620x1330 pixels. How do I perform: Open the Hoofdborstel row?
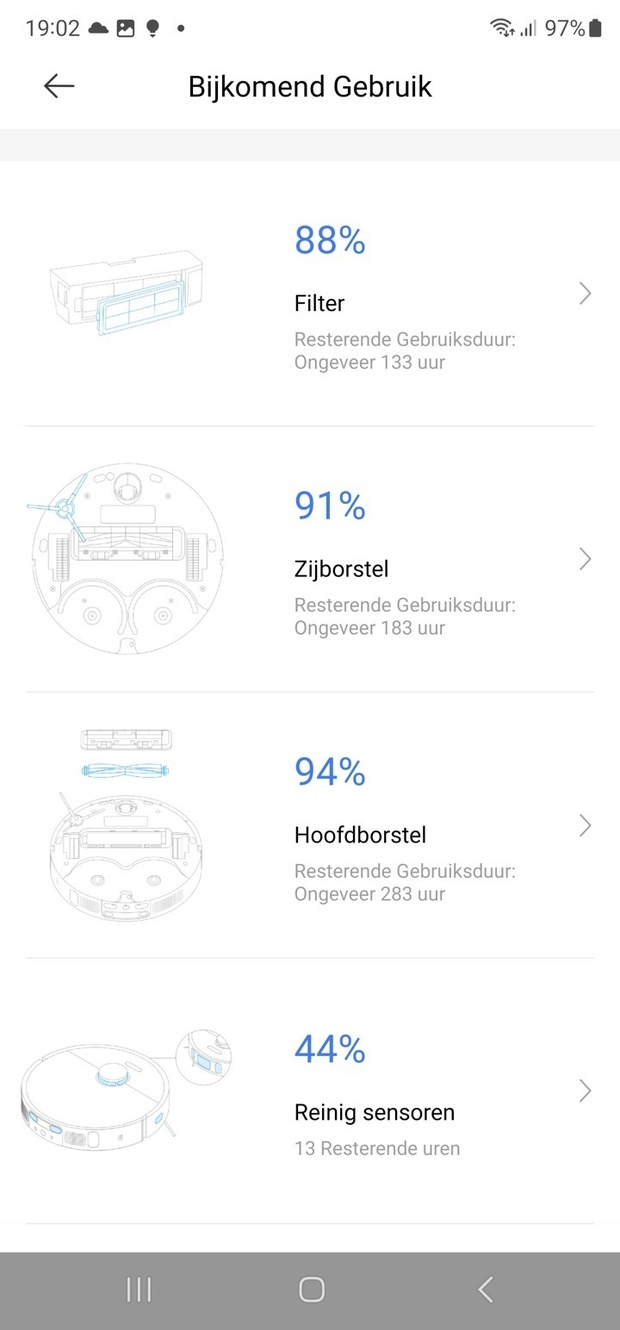(x=310, y=826)
